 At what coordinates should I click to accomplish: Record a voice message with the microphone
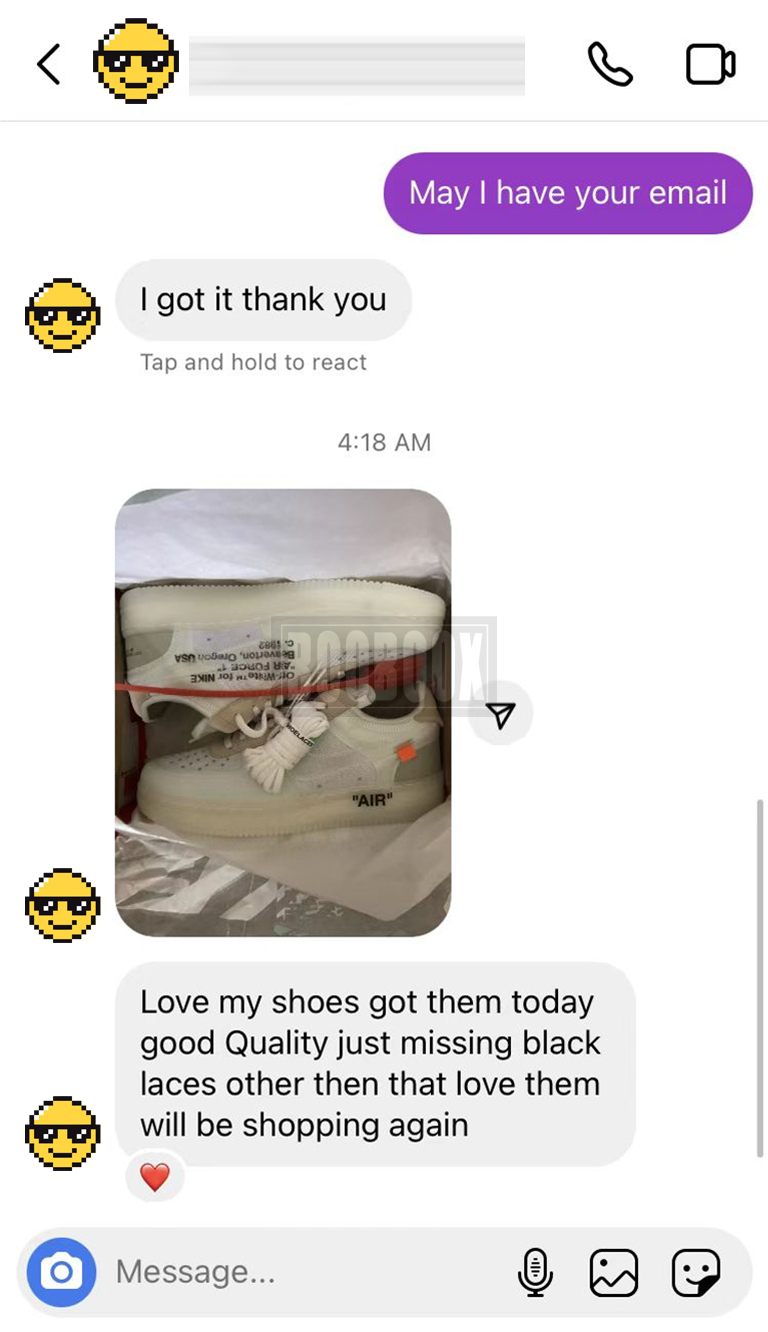535,1272
